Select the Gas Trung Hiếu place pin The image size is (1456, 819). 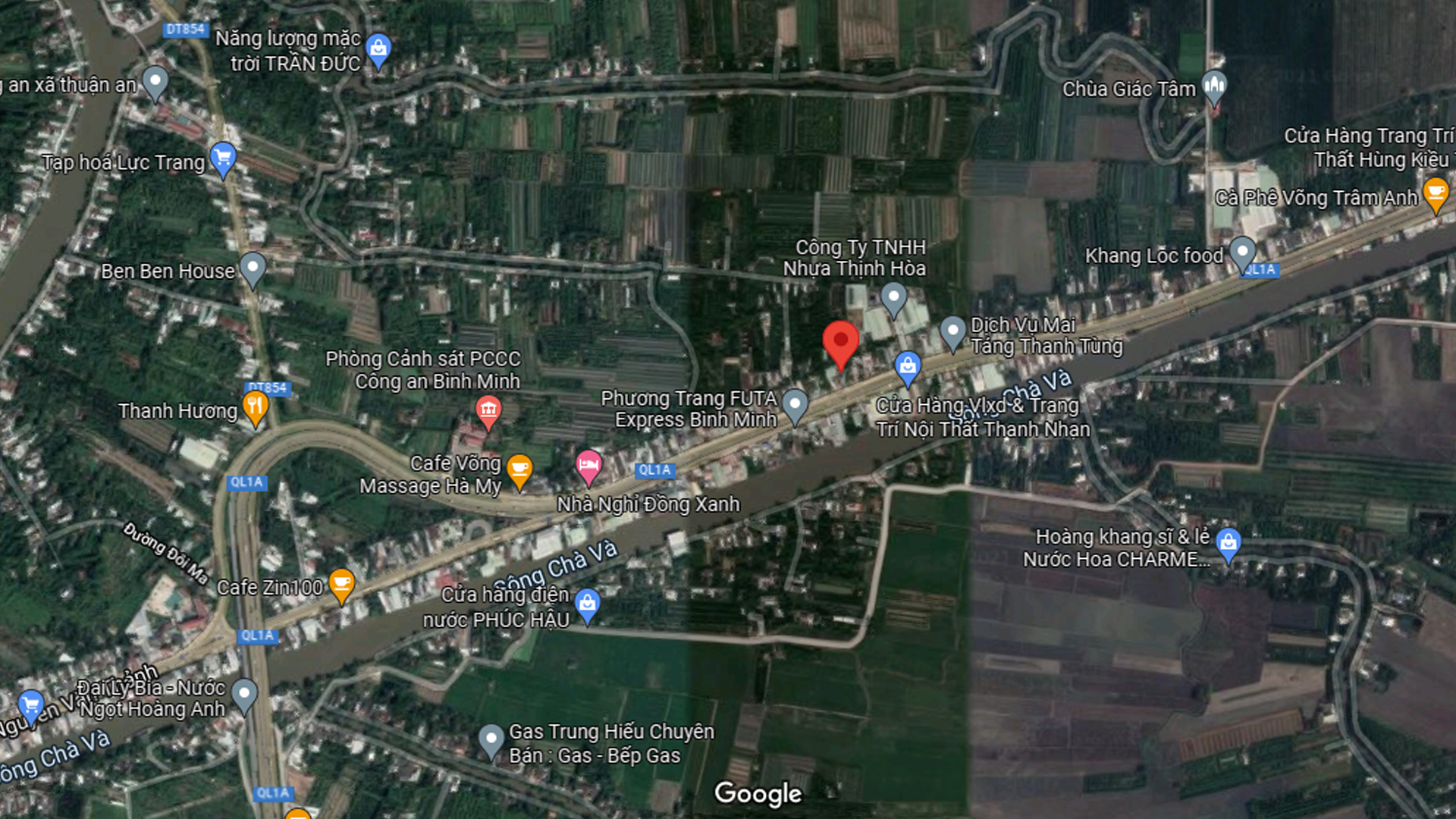[491, 739]
